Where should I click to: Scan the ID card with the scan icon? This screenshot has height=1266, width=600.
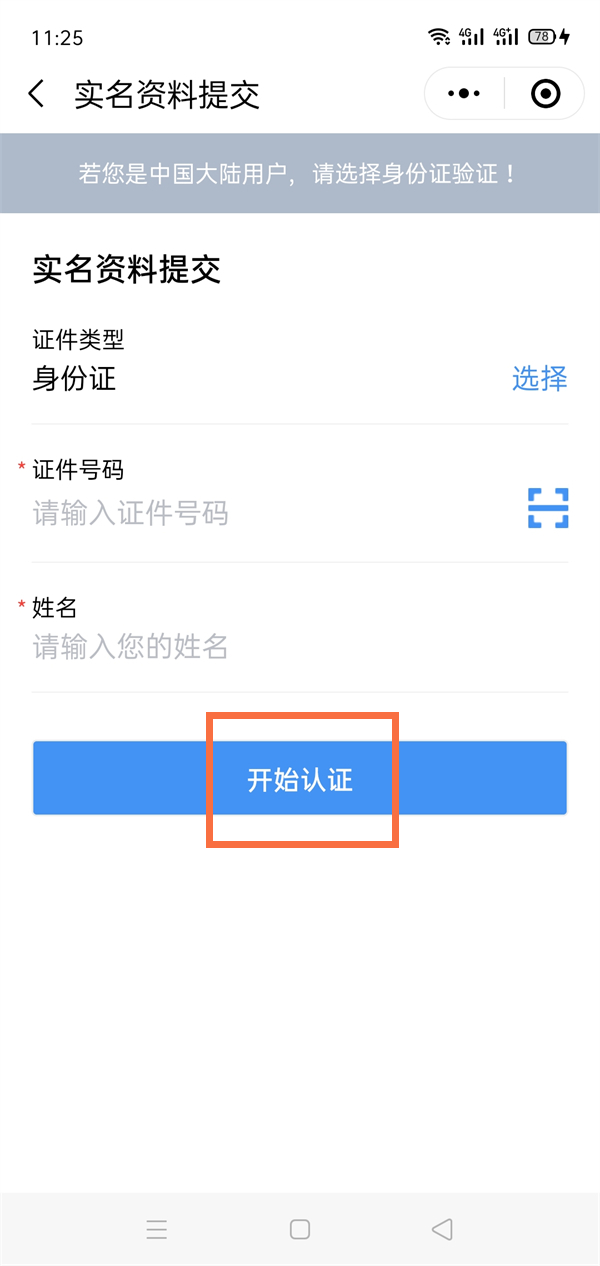coord(548,508)
